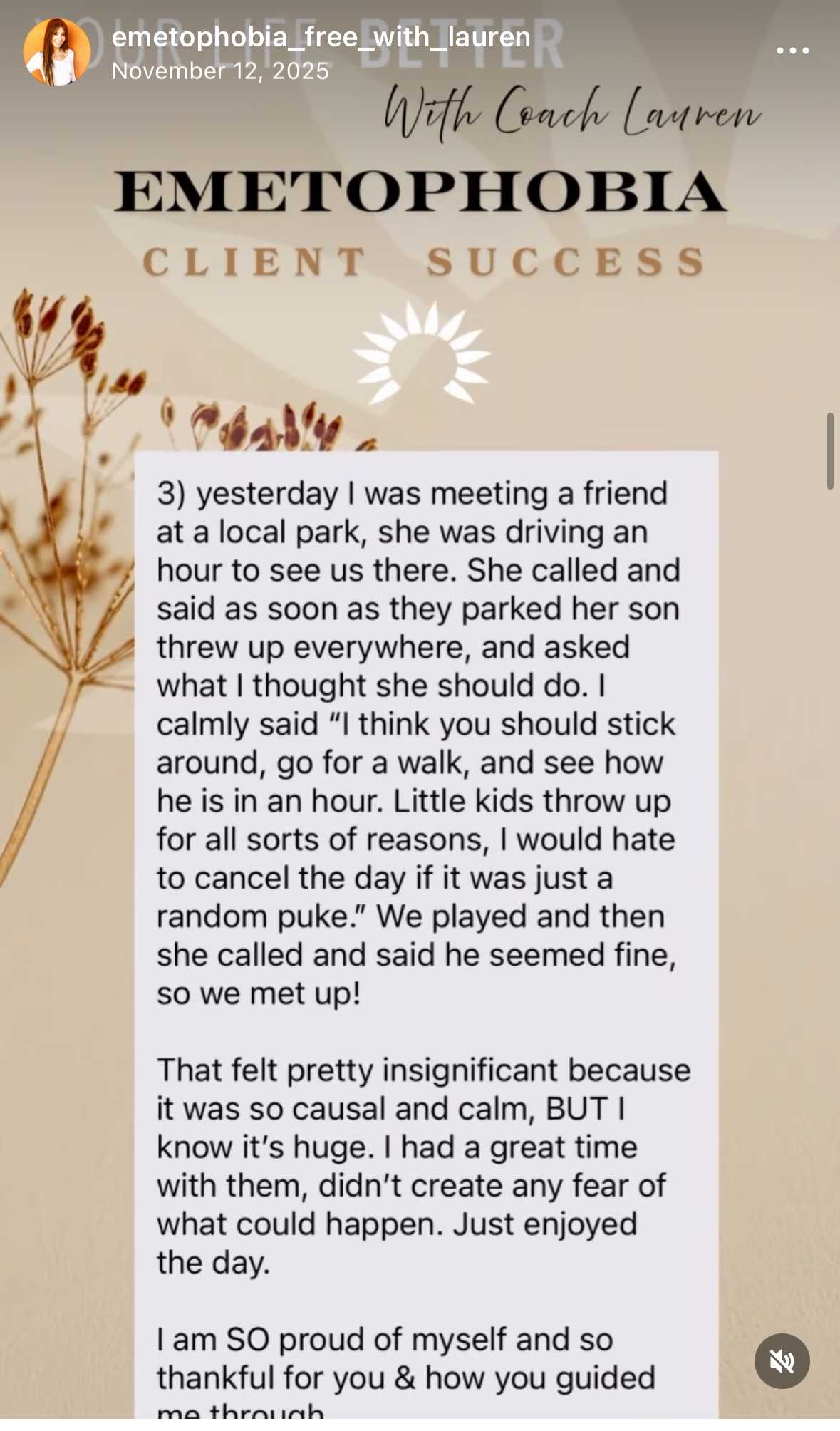
Task: Tap the emetophobia_free_with_lauren username
Action: pyautogui.click(x=321, y=37)
